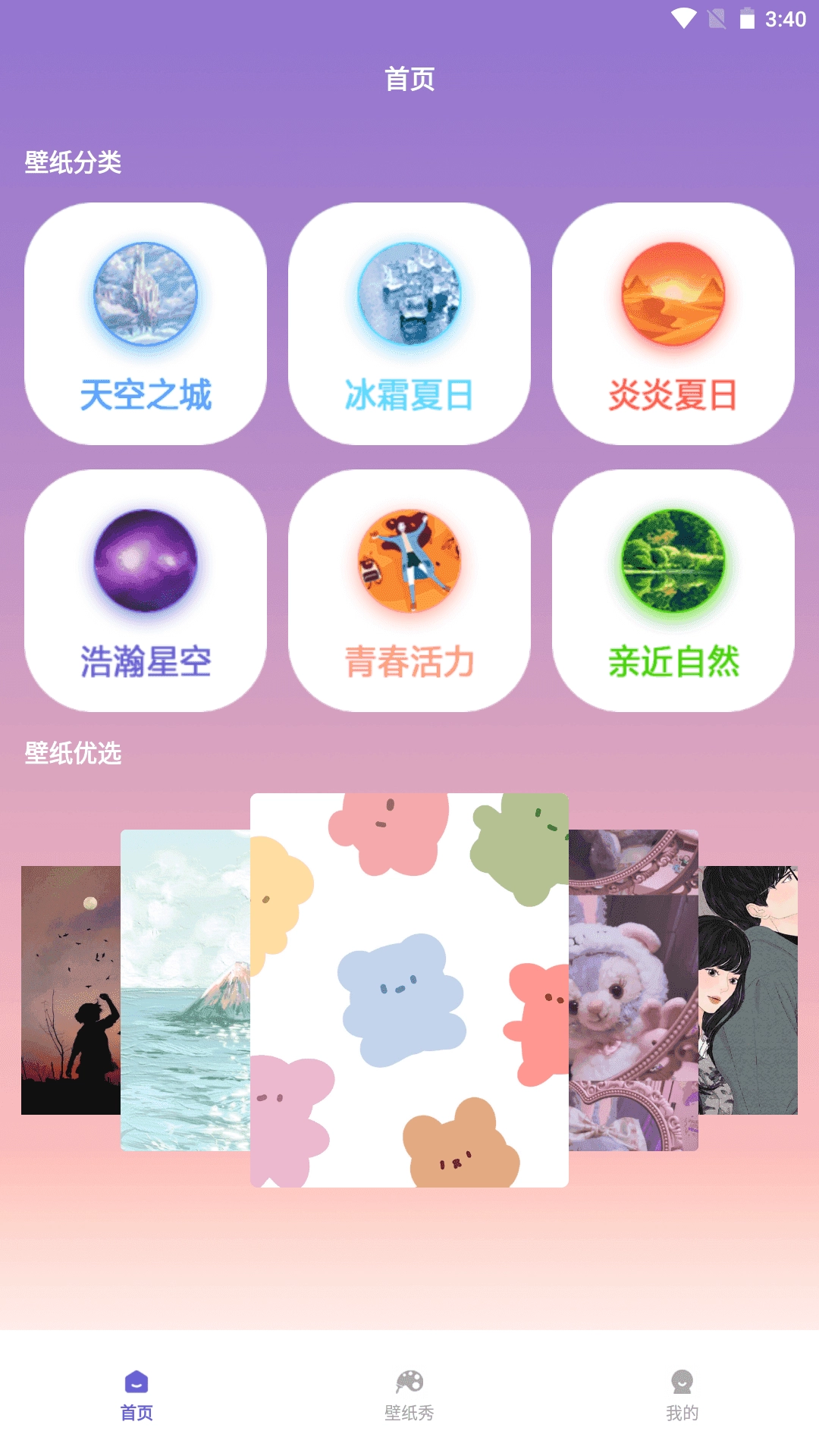Open the silhouette sunset wallpaper

tap(70, 990)
